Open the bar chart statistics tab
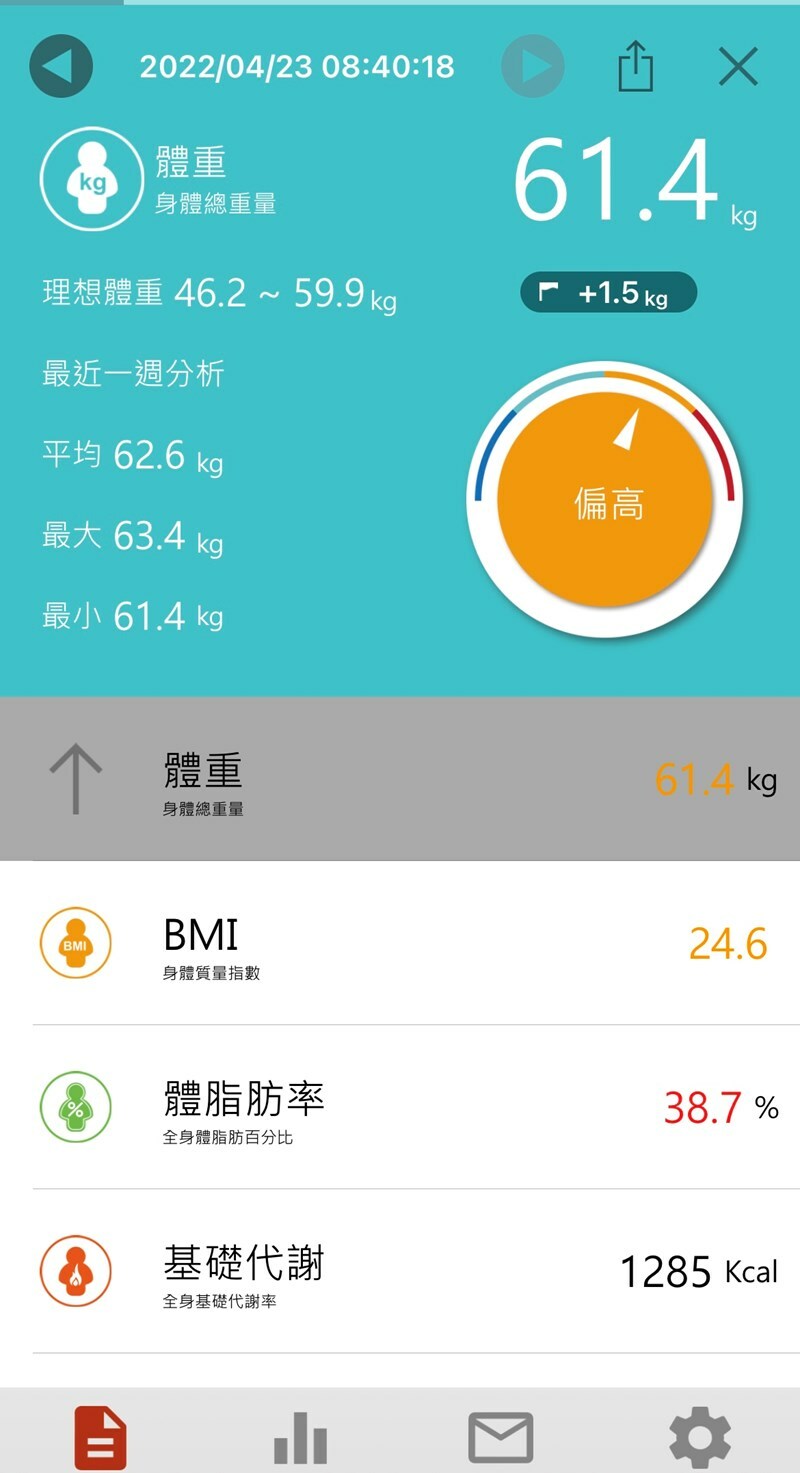The width and height of the screenshot is (800, 1473). pyautogui.click(x=300, y=1439)
